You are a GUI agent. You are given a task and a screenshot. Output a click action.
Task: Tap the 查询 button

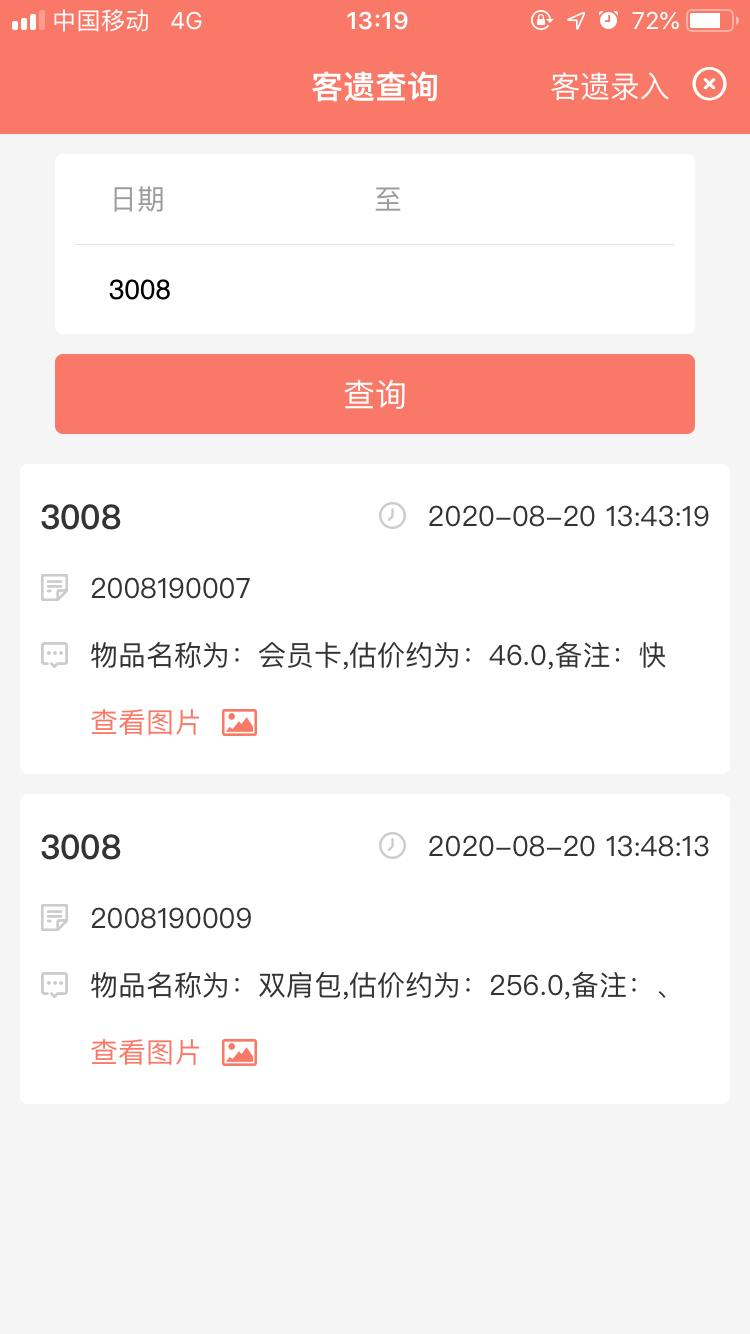click(x=375, y=394)
